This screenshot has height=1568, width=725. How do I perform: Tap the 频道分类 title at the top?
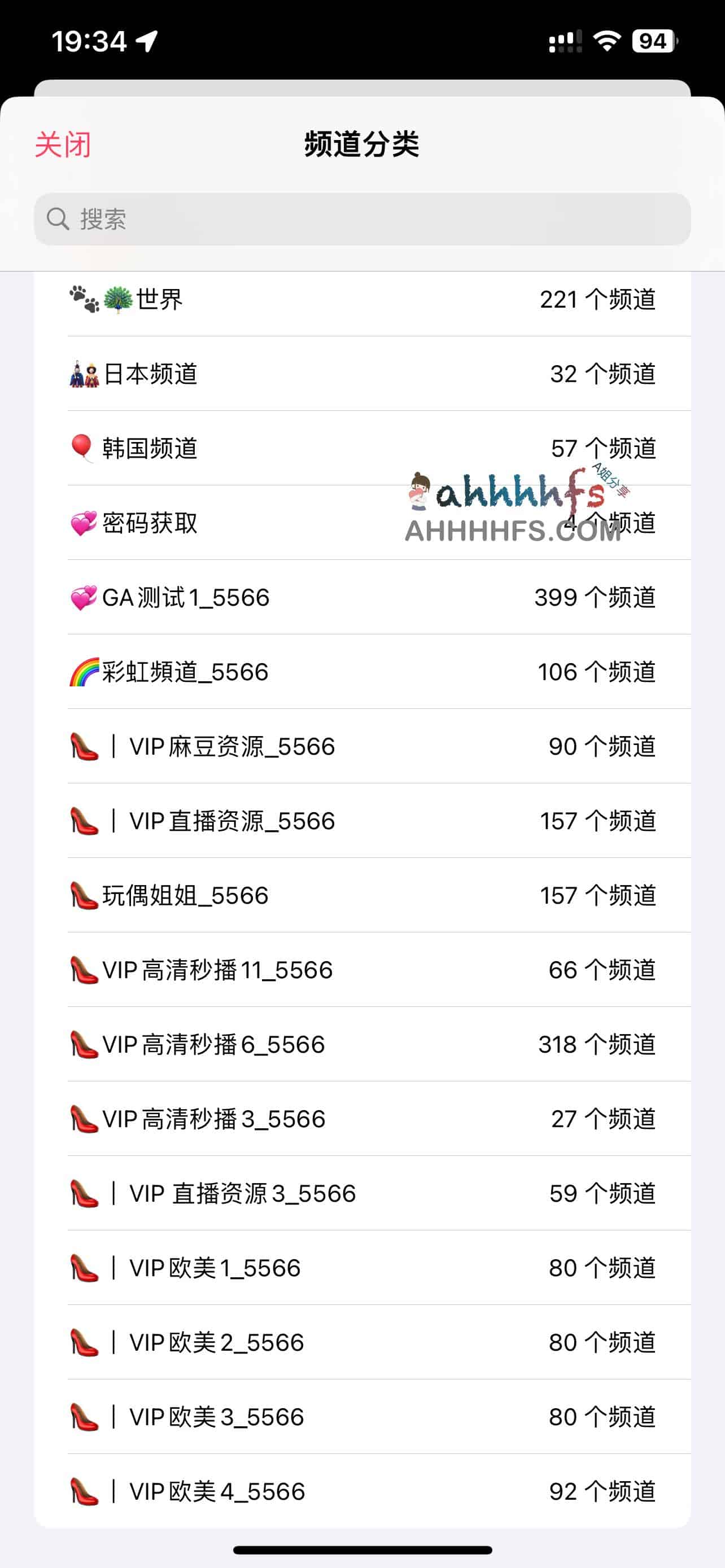tap(362, 145)
